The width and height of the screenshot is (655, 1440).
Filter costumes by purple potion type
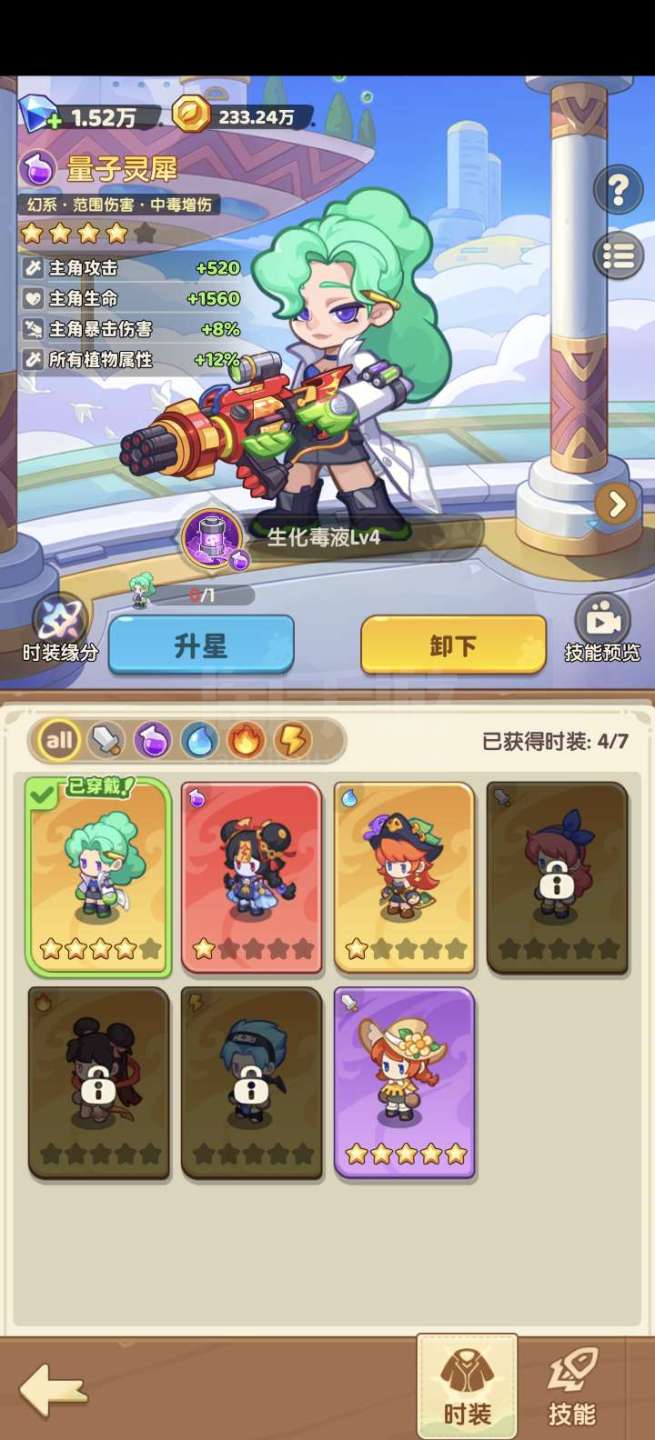click(153, 740)
